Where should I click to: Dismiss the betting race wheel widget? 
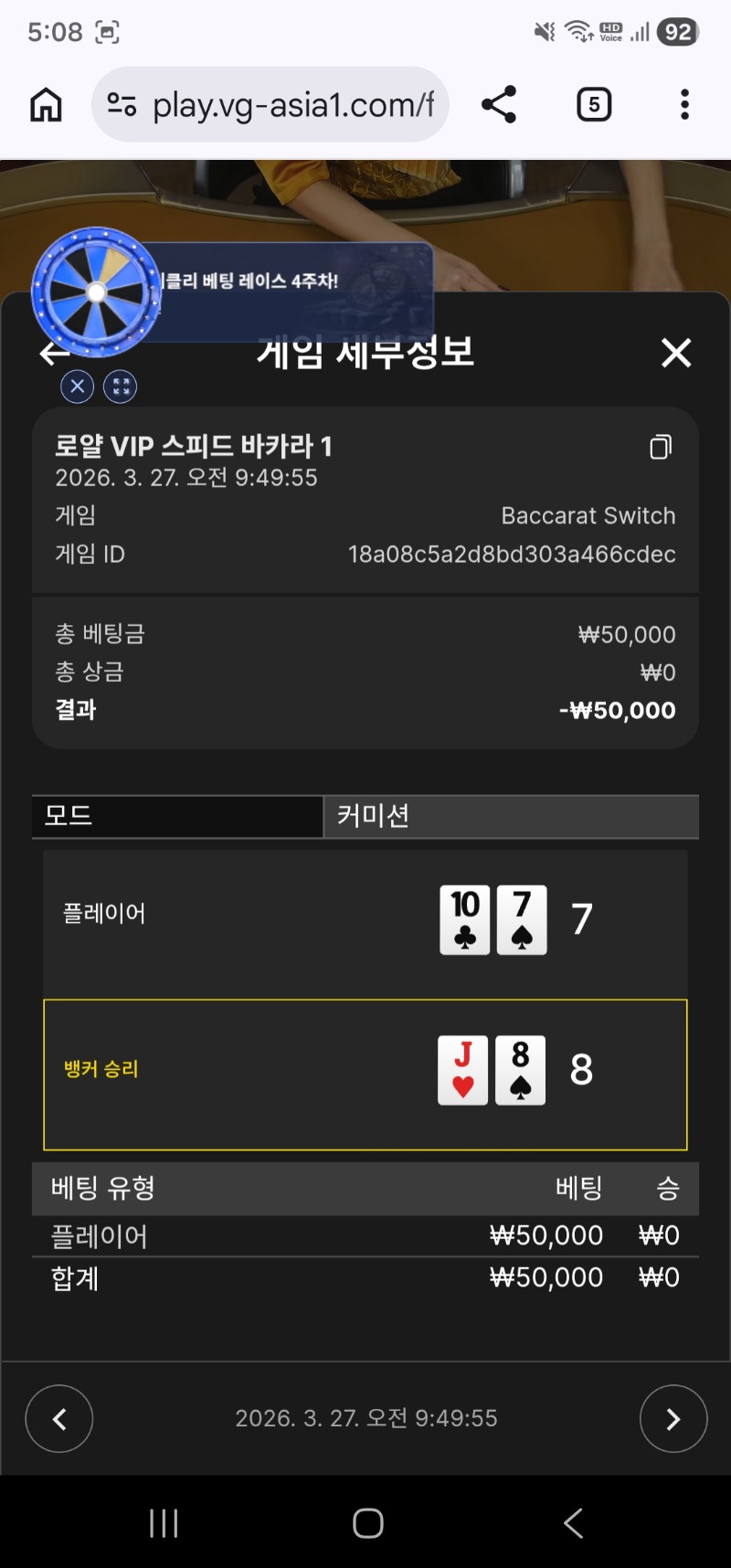coord(78,387)
